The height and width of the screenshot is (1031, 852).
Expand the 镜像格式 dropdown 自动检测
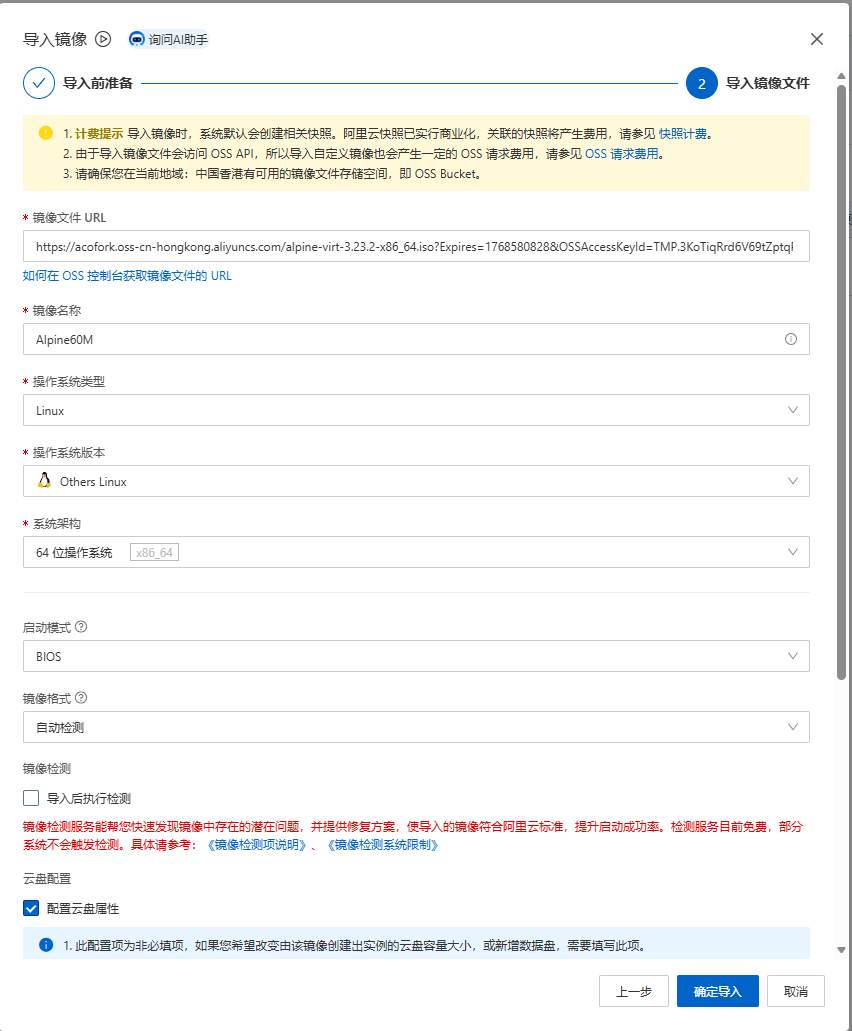[x=416, y=727]
